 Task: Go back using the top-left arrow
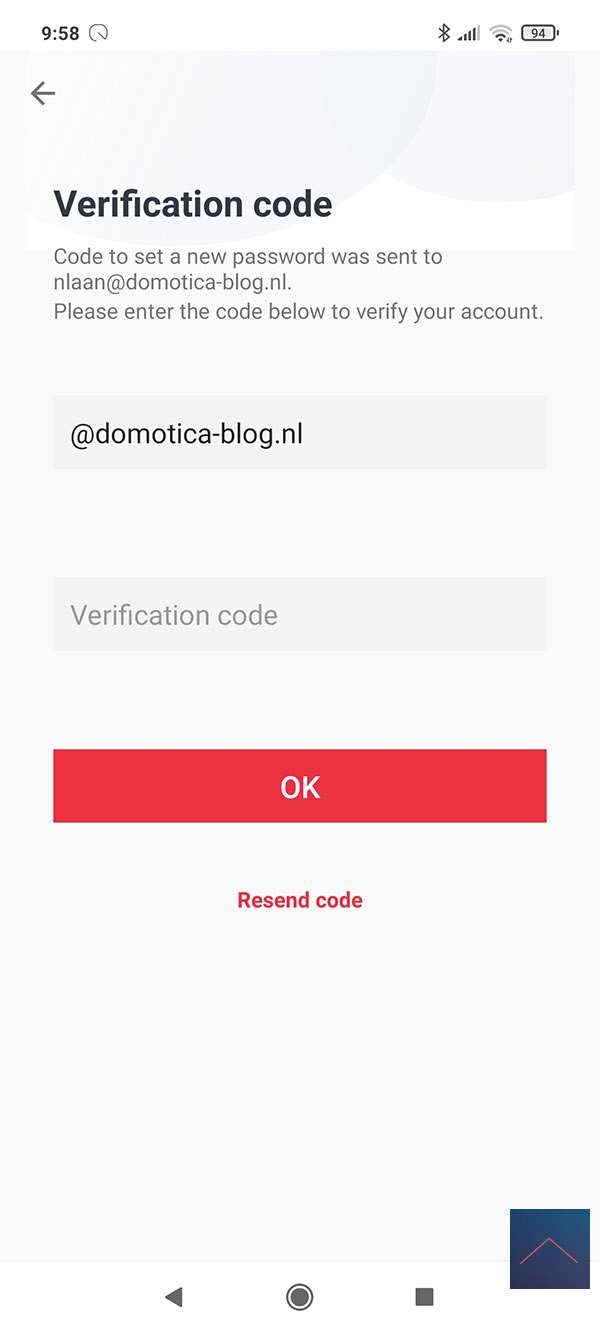coord(42,93)
